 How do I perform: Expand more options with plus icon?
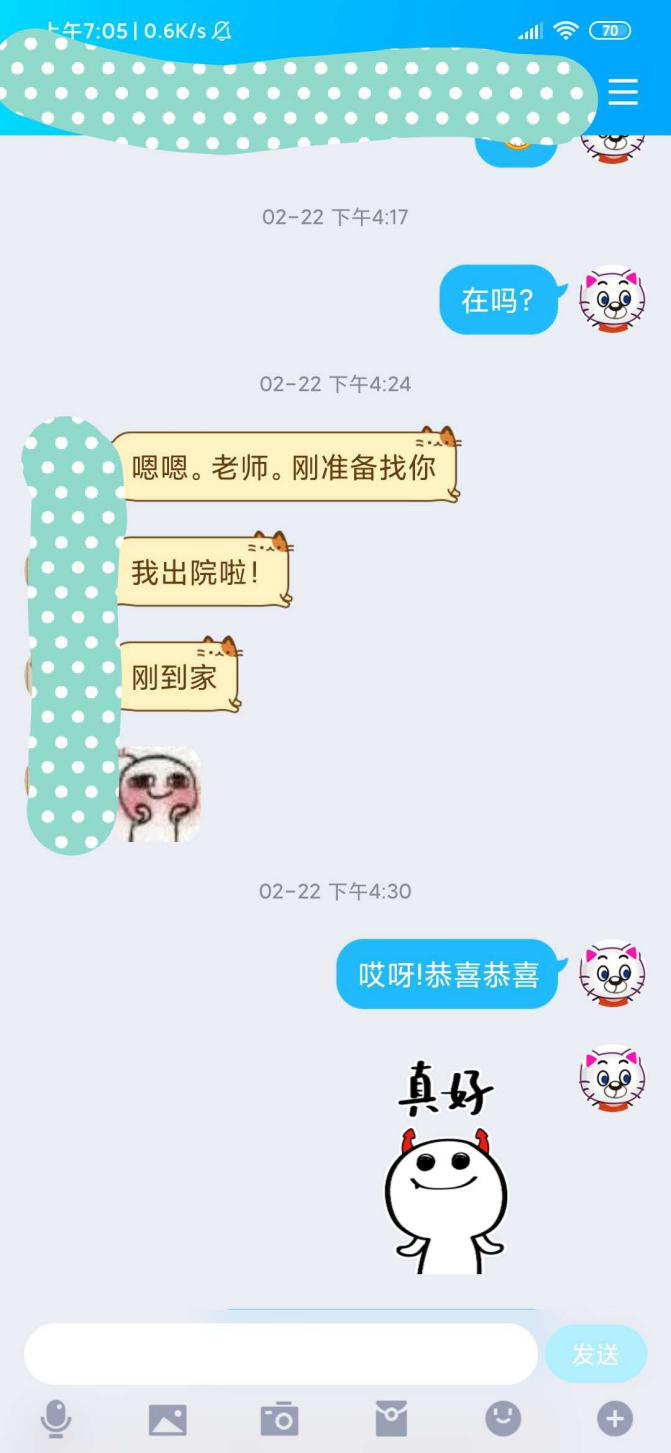[615, 1418]
